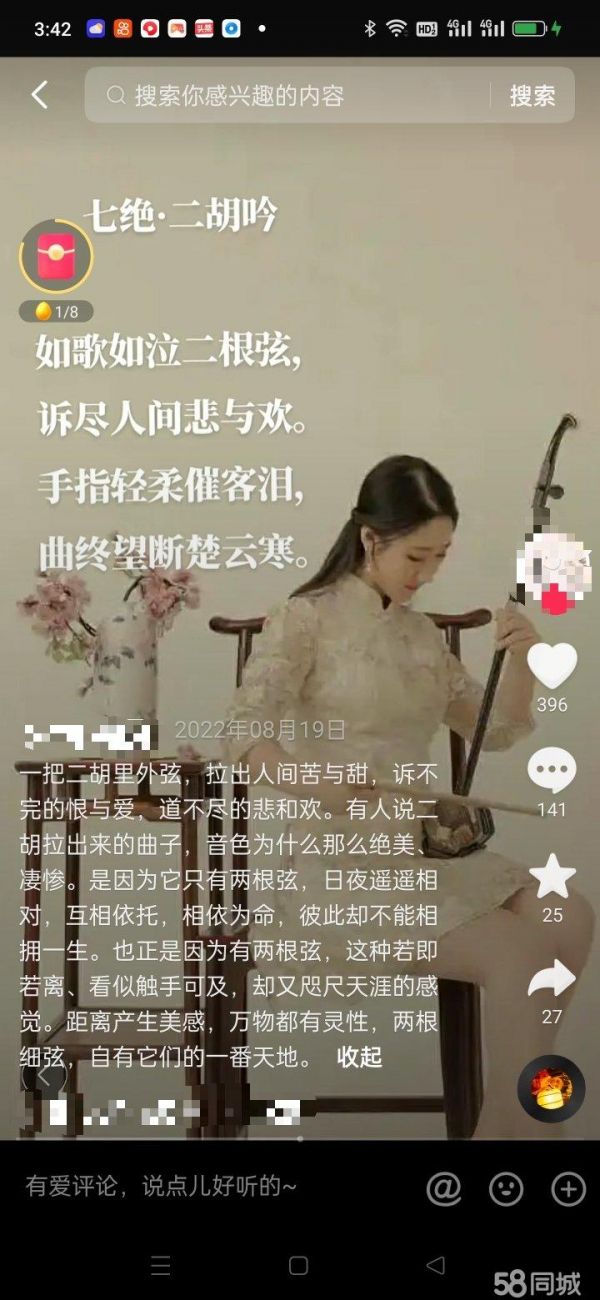Screen dimensions: 600x1300
Task: Open the comments with 141 replies
Action: (552, 772)
